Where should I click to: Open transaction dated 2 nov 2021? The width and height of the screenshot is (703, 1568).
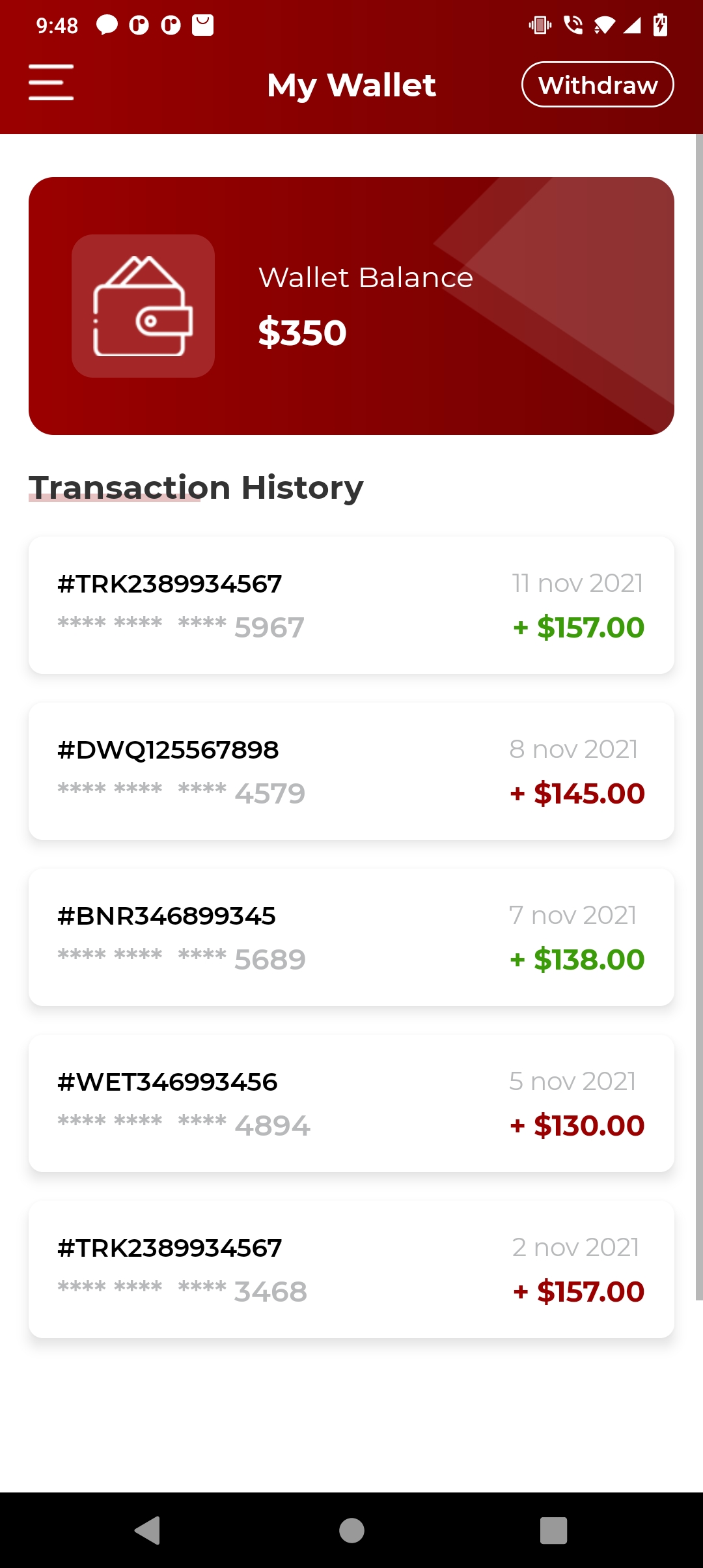click(351, 1269)
